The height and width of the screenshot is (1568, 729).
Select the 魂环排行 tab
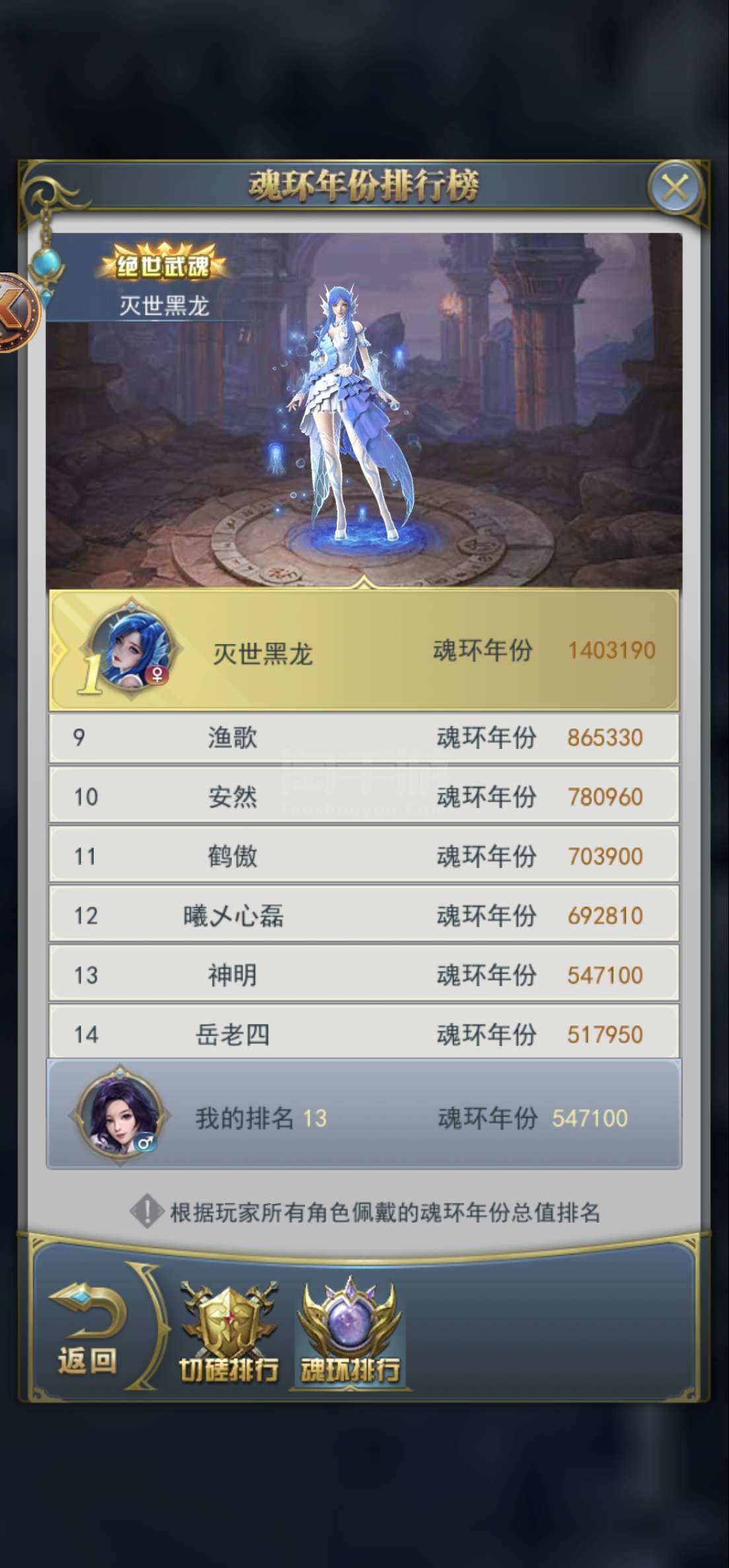pyautogui.click(x=350, y=1332)
